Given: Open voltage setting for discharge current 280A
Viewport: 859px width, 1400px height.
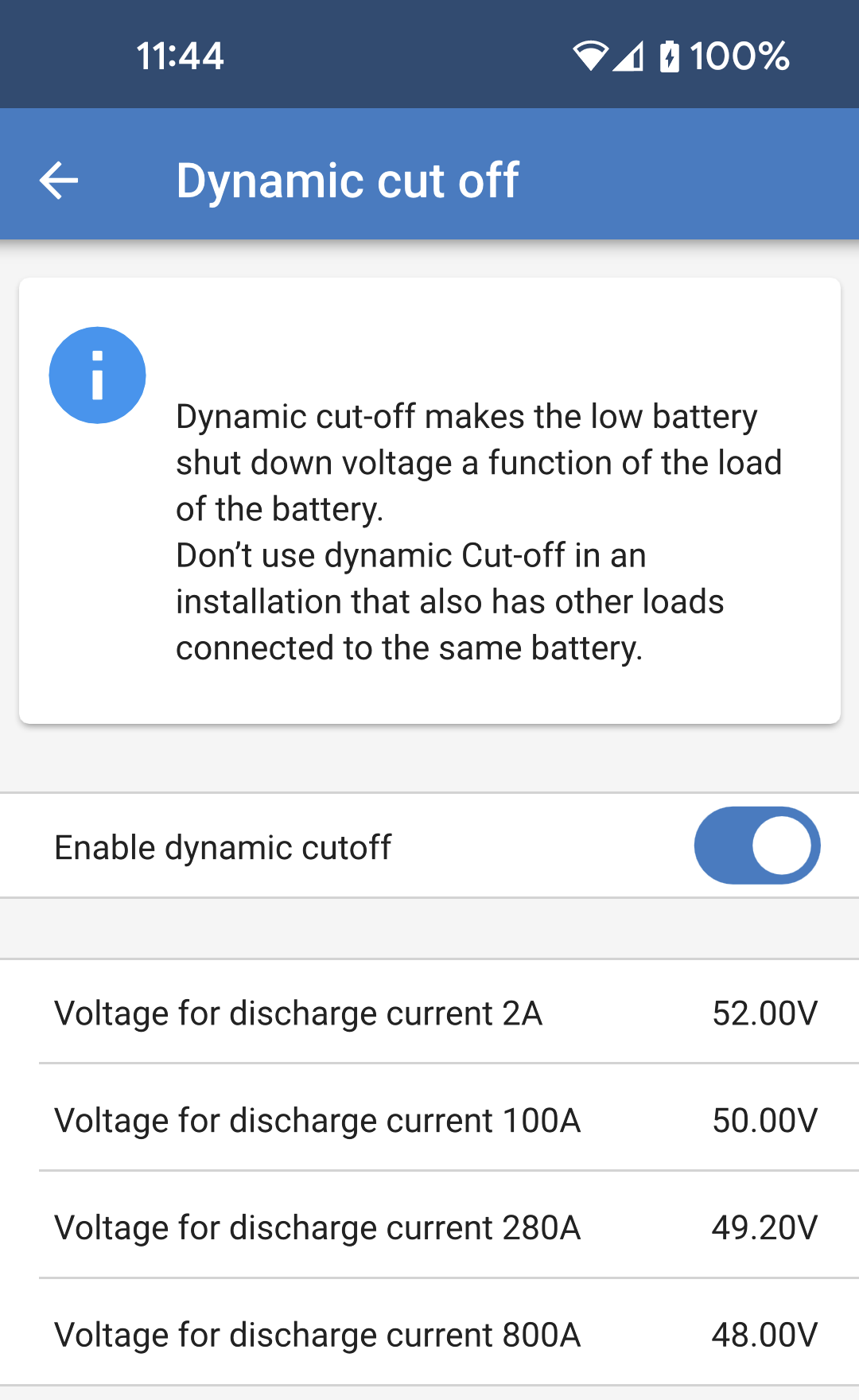Looking at the screenshot, I should (x=429, y=1227).
